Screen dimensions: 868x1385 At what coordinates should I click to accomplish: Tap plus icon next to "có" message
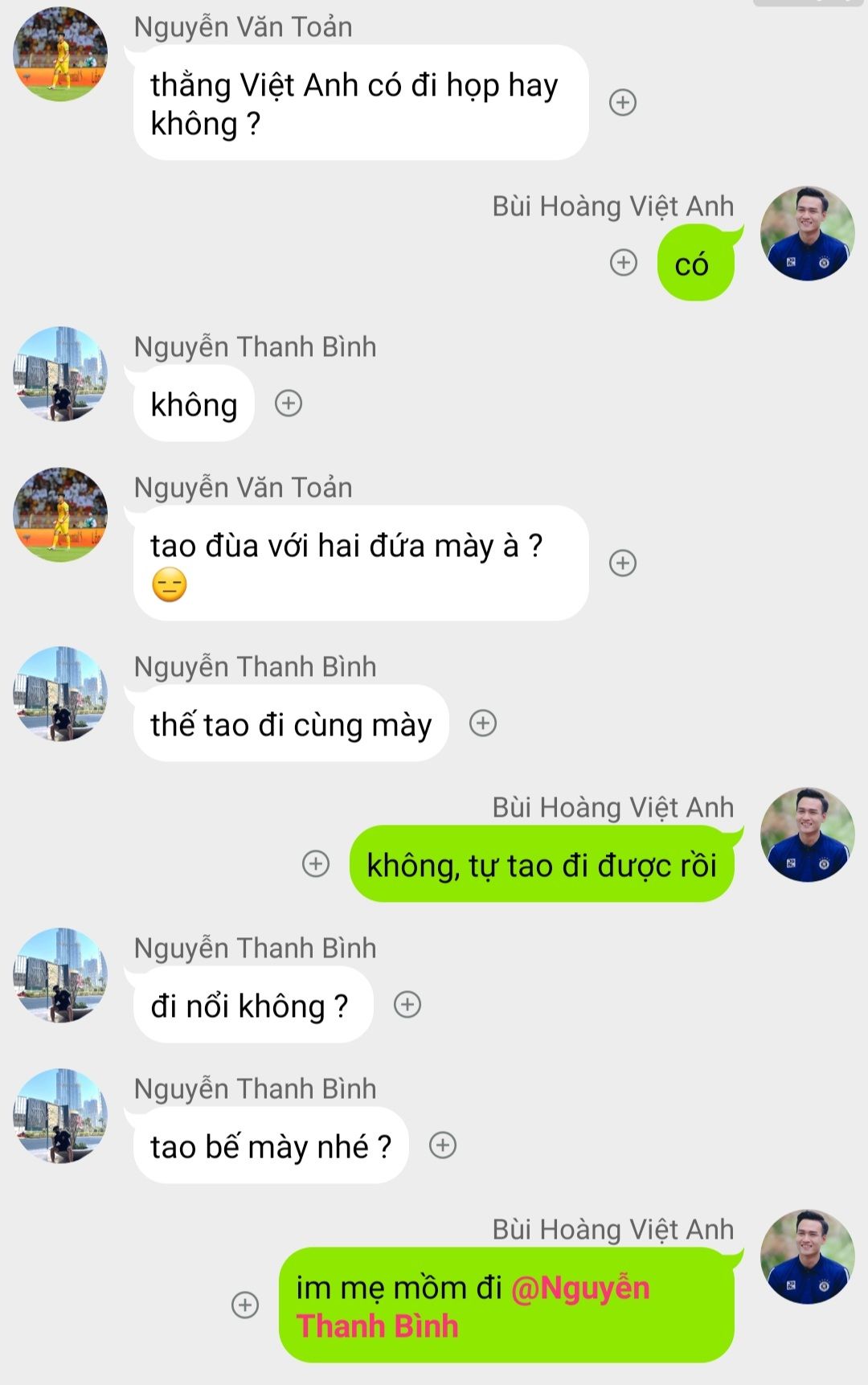[x=624, y=263]
